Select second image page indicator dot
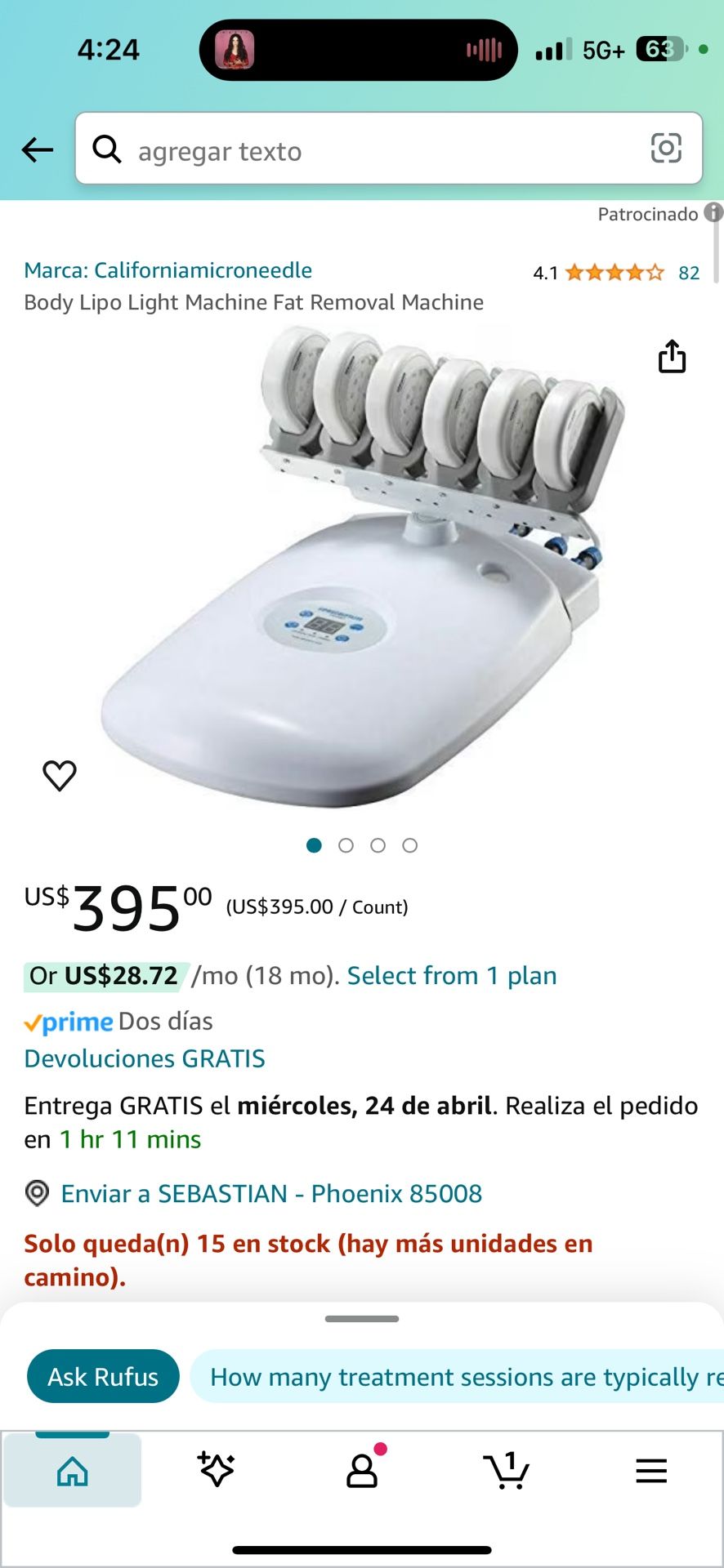724x1568 pixels. [346, 845]
